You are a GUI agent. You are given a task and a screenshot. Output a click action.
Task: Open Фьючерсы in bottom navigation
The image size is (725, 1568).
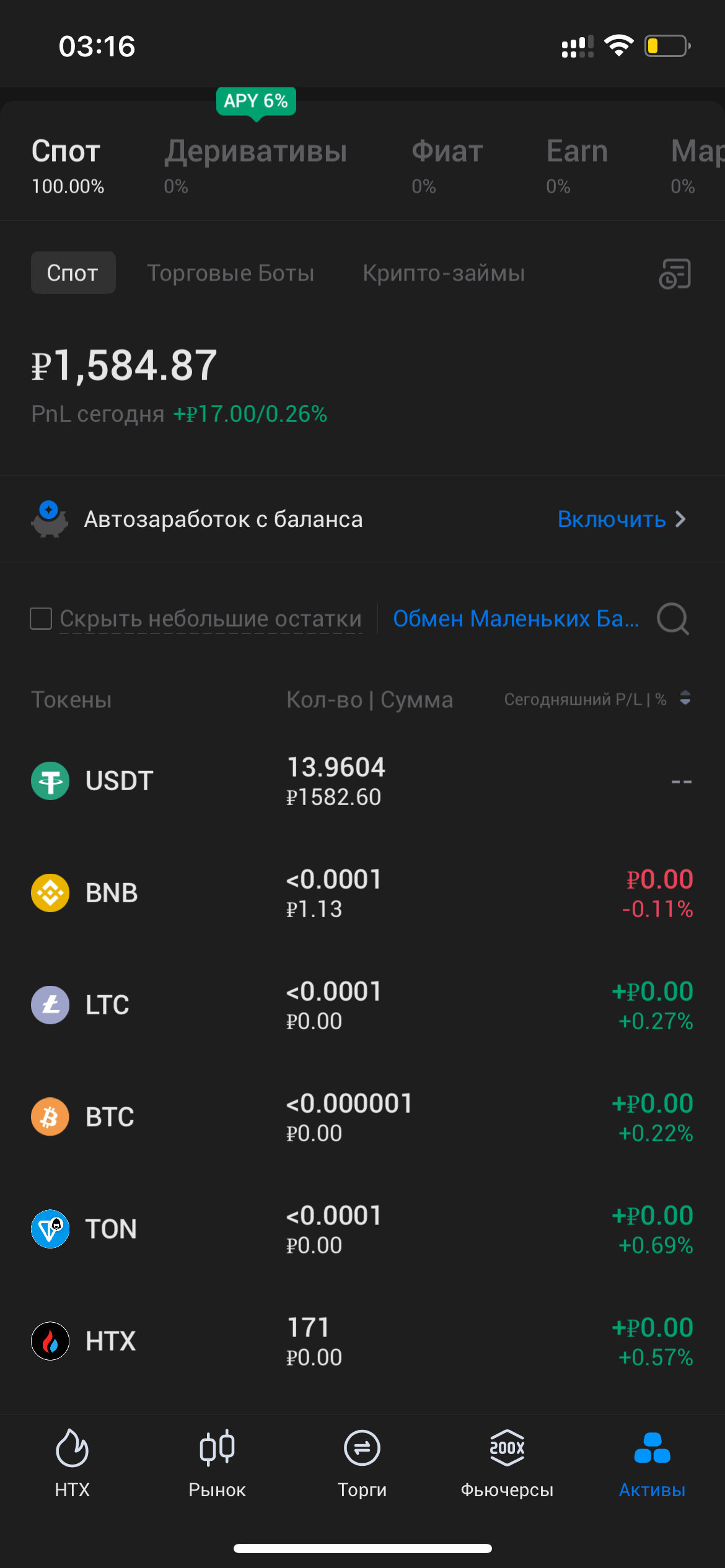point(507,1463)
